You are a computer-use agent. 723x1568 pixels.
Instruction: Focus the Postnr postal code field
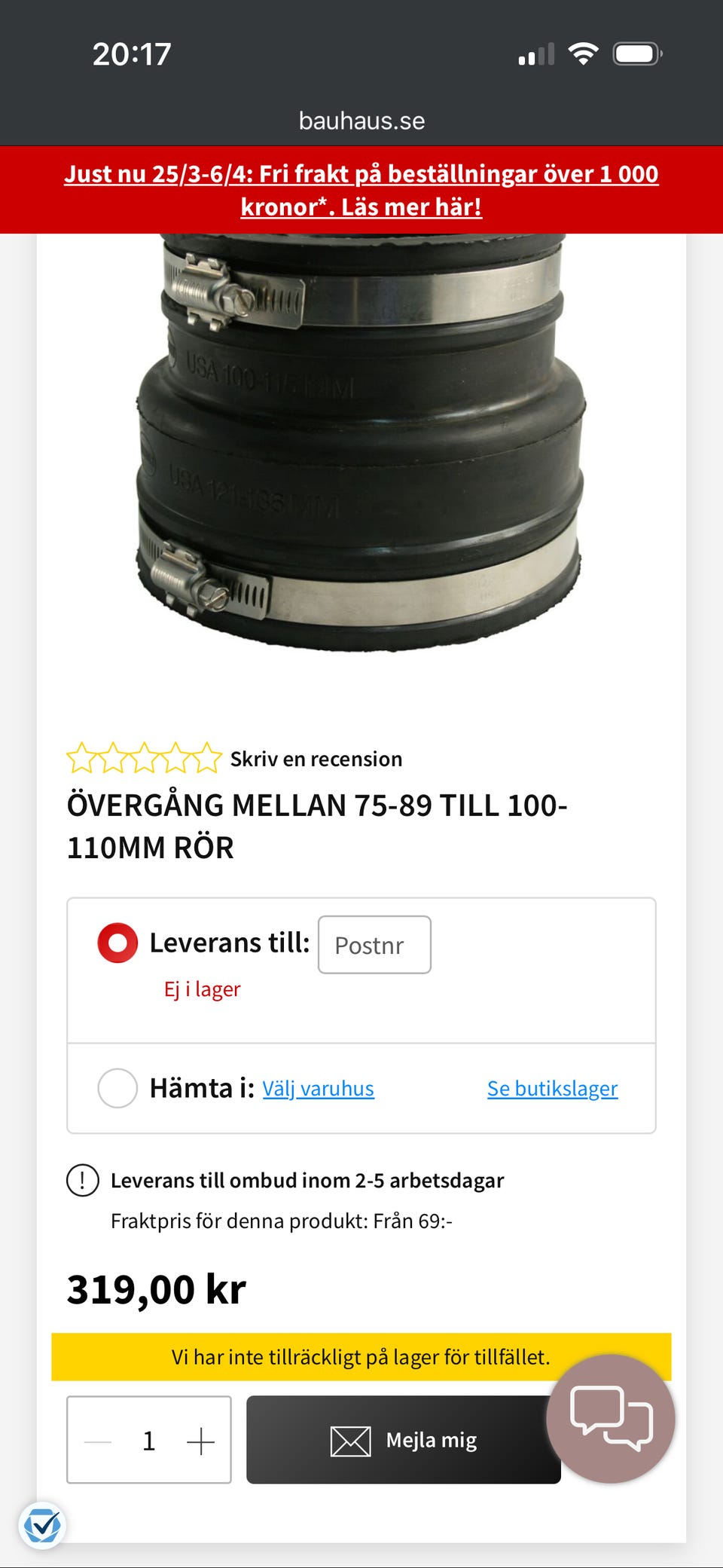(374, 945)
